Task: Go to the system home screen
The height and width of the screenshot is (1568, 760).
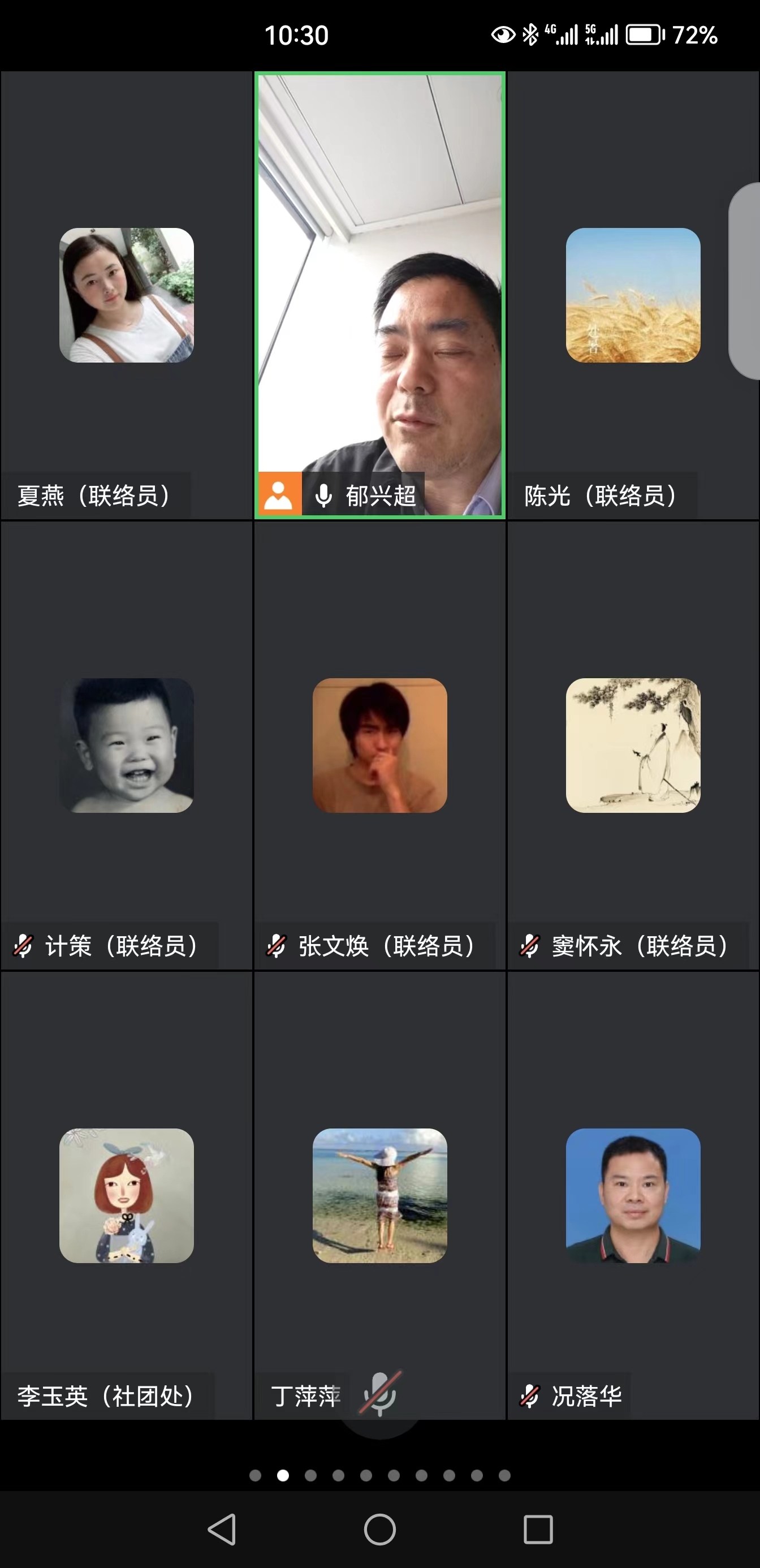Action: tap(379, 1529)
